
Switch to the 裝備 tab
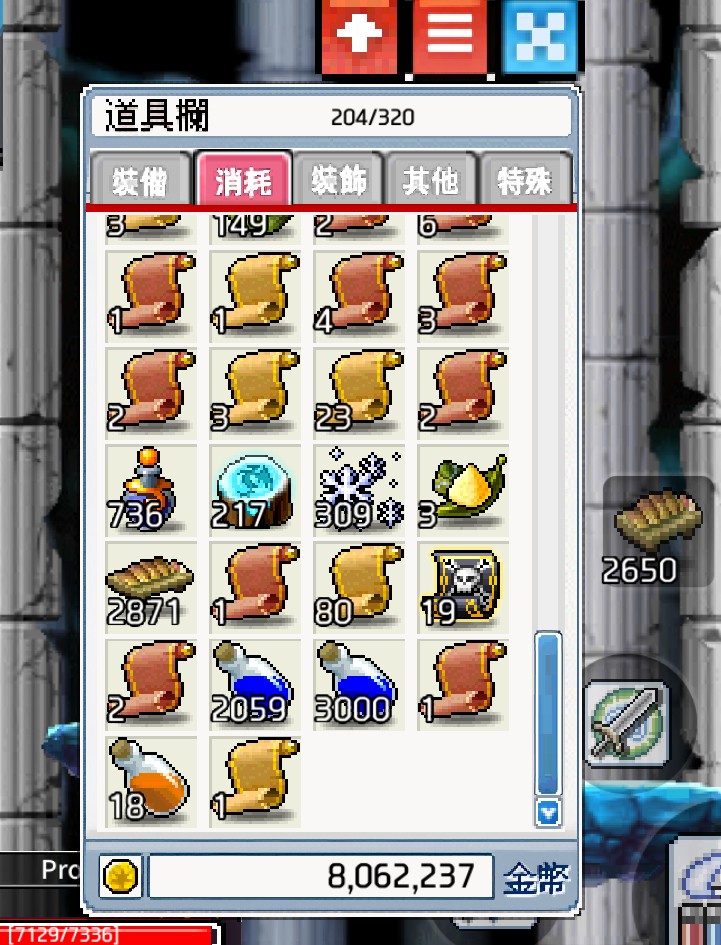click(139, 181)
